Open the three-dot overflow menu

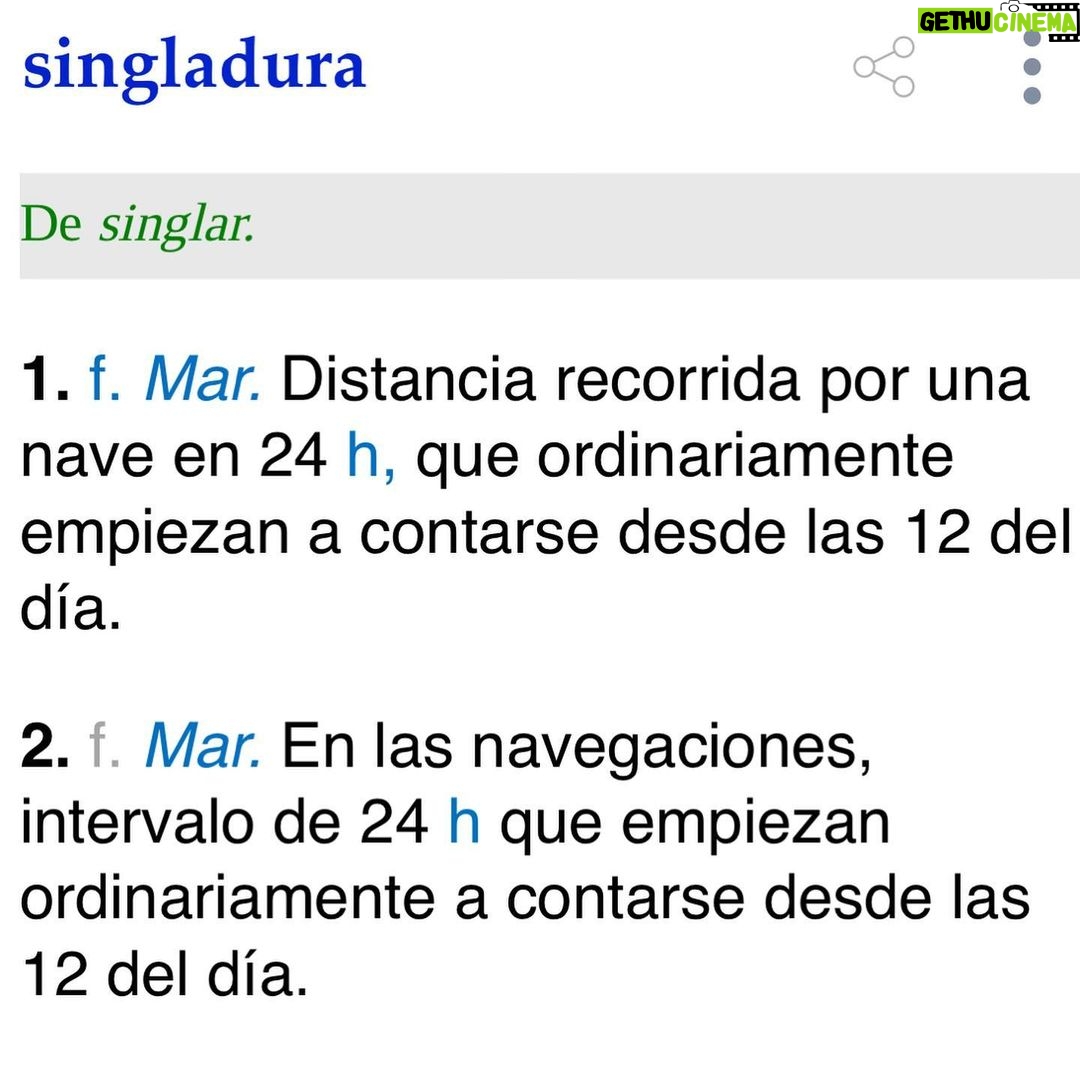(x=1031, y=67)
